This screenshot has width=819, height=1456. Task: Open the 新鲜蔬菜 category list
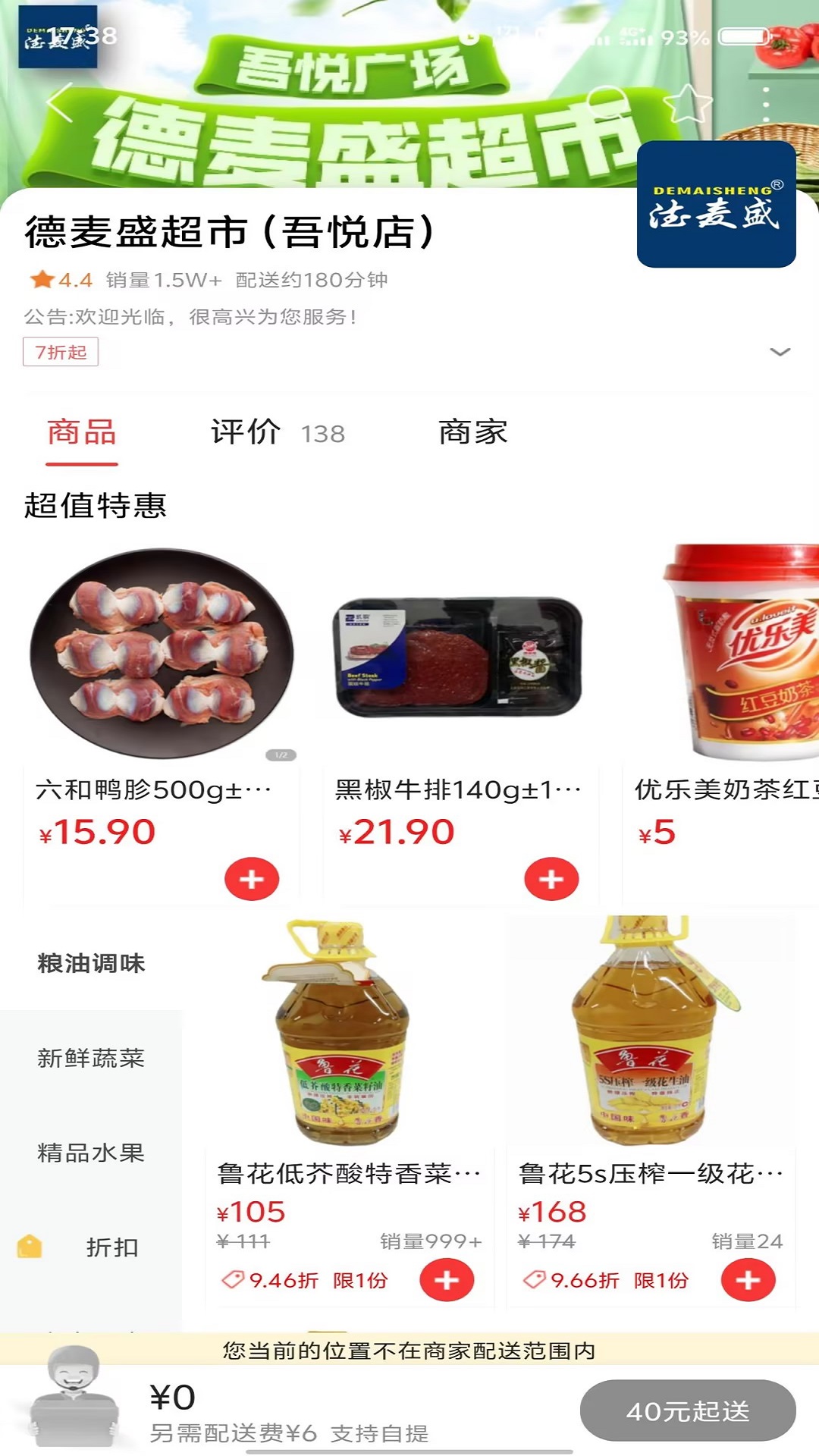(x=93, y=1059)
